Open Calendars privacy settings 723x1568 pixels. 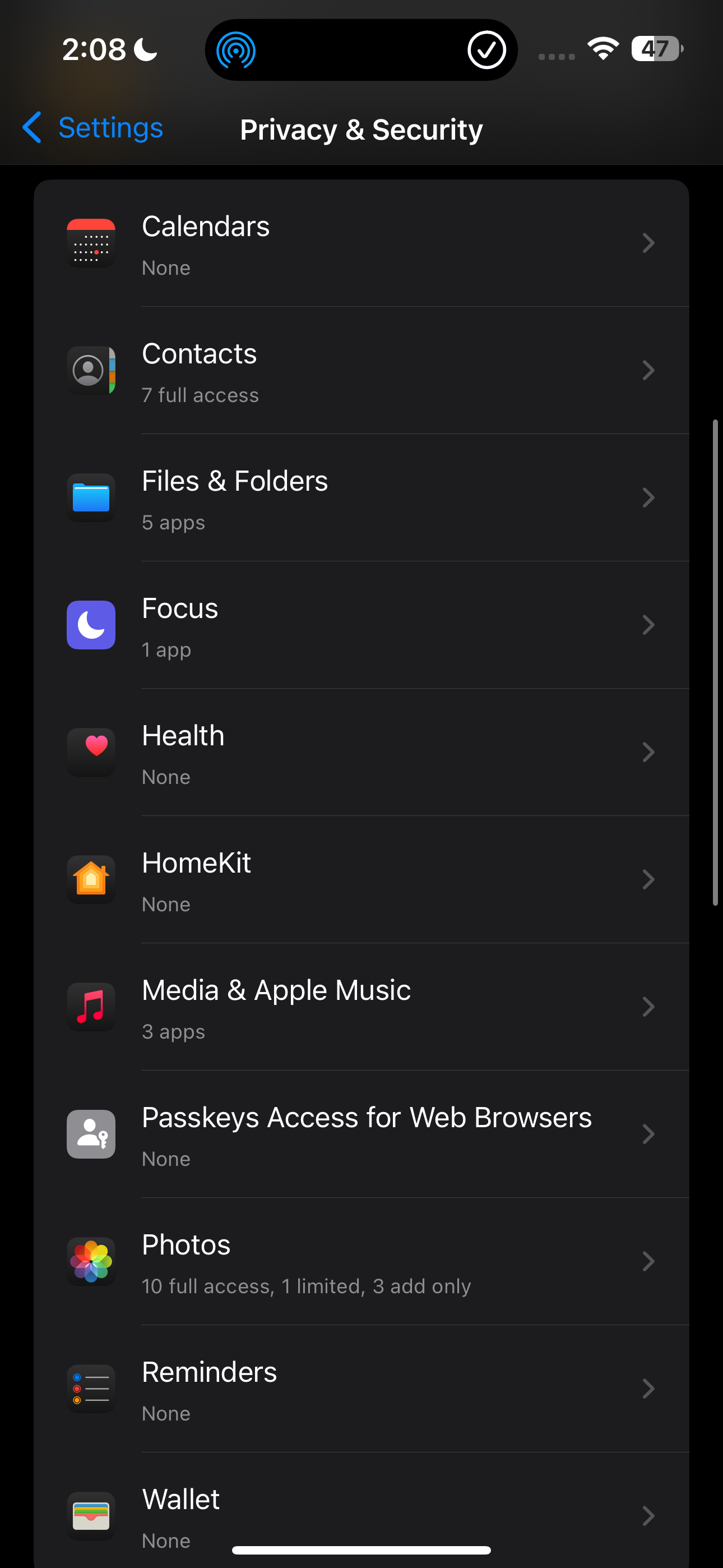360,243
